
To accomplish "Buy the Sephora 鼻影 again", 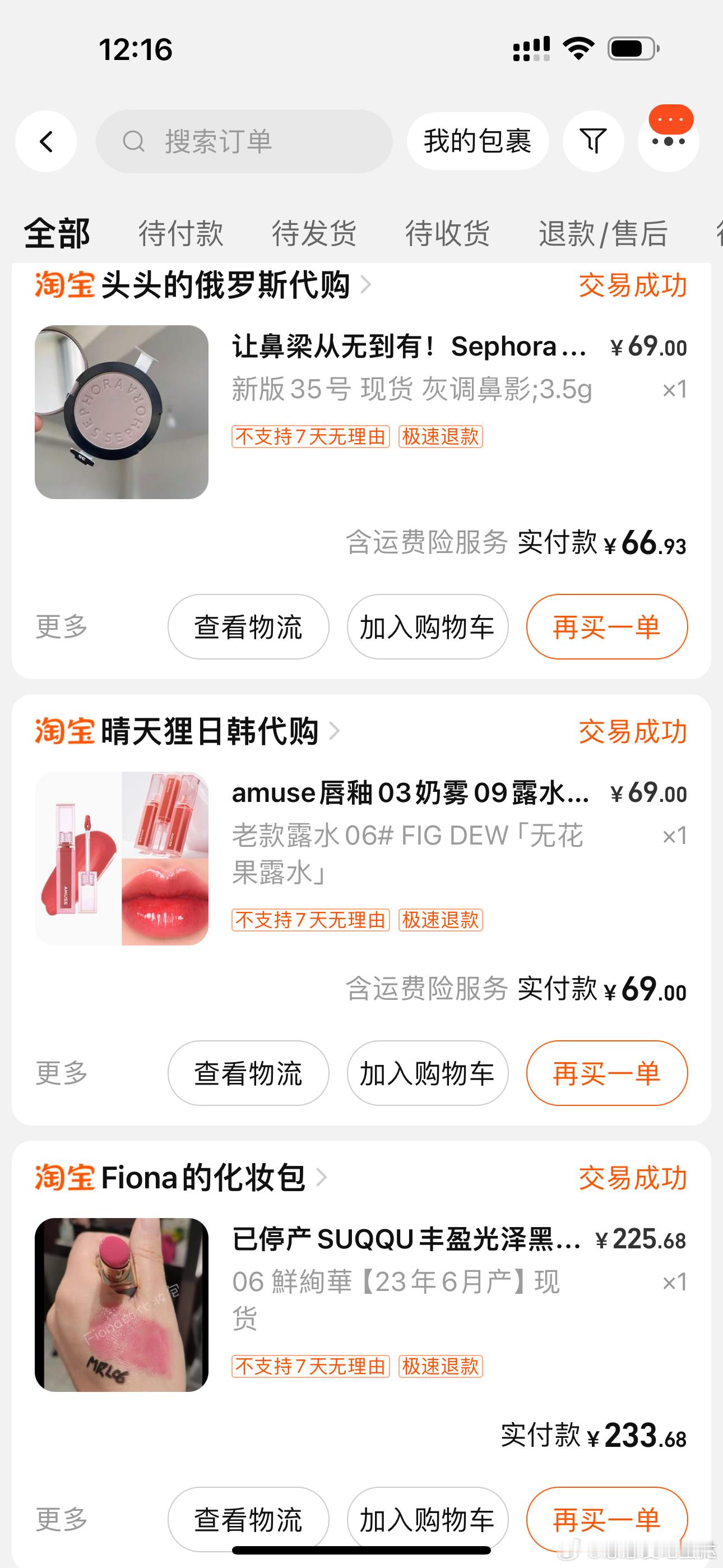I will (607, 627).
